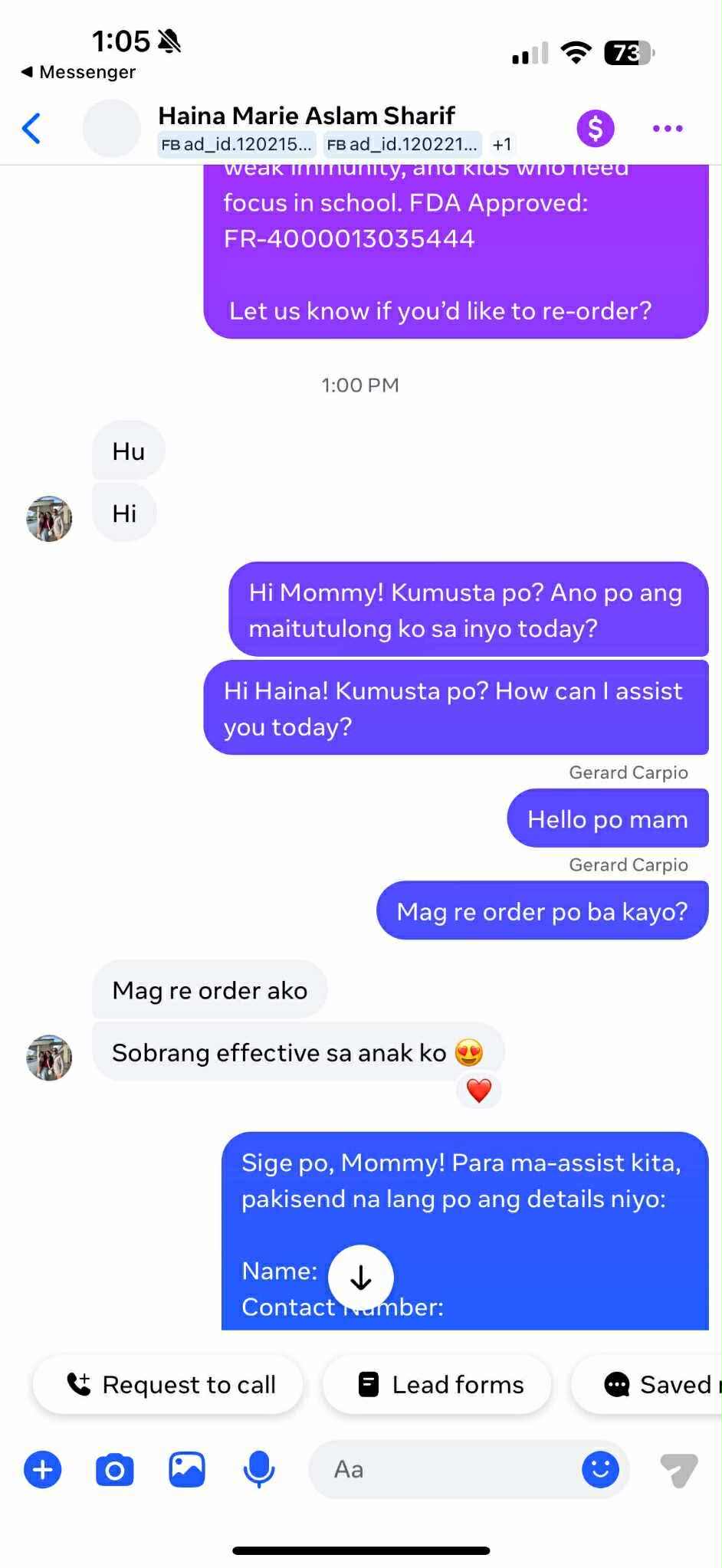Open Haina Marie Aslam Sharif's contact details
This screenshot has width=722, height=1568.
(306, 116)
